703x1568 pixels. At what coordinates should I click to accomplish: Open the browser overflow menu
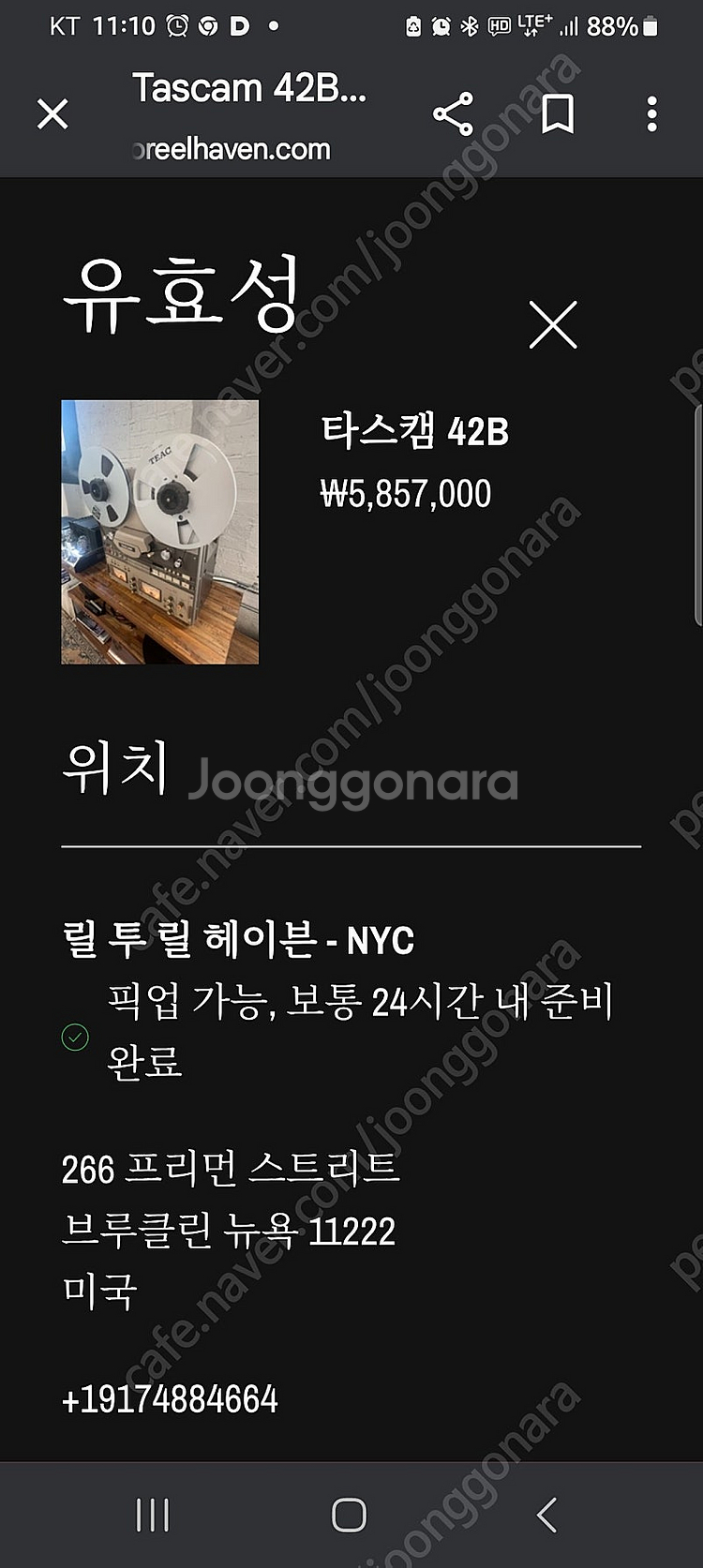tap(651, 114)
